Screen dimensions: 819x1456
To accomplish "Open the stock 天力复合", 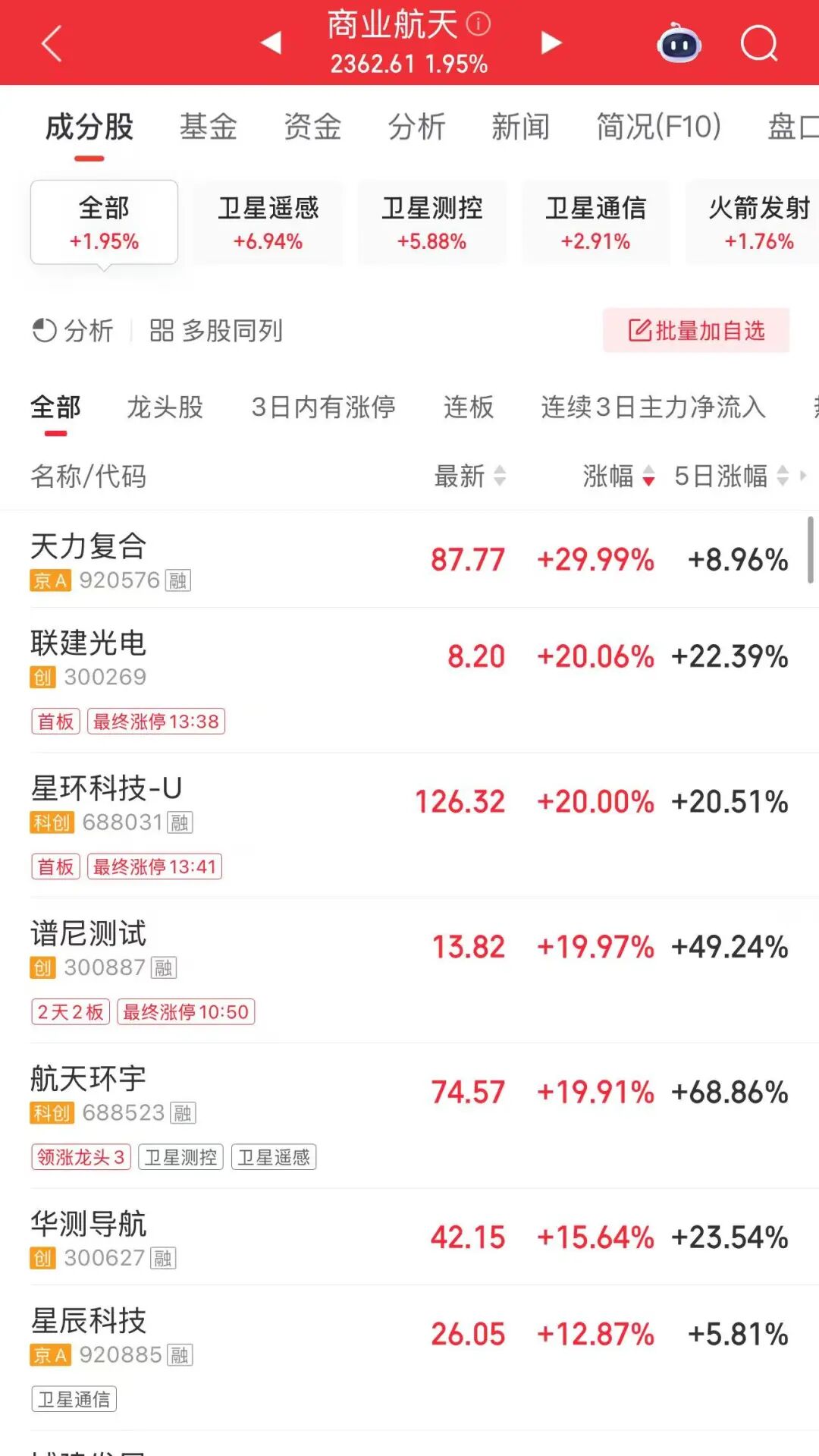I will click(x=89, y=546).
